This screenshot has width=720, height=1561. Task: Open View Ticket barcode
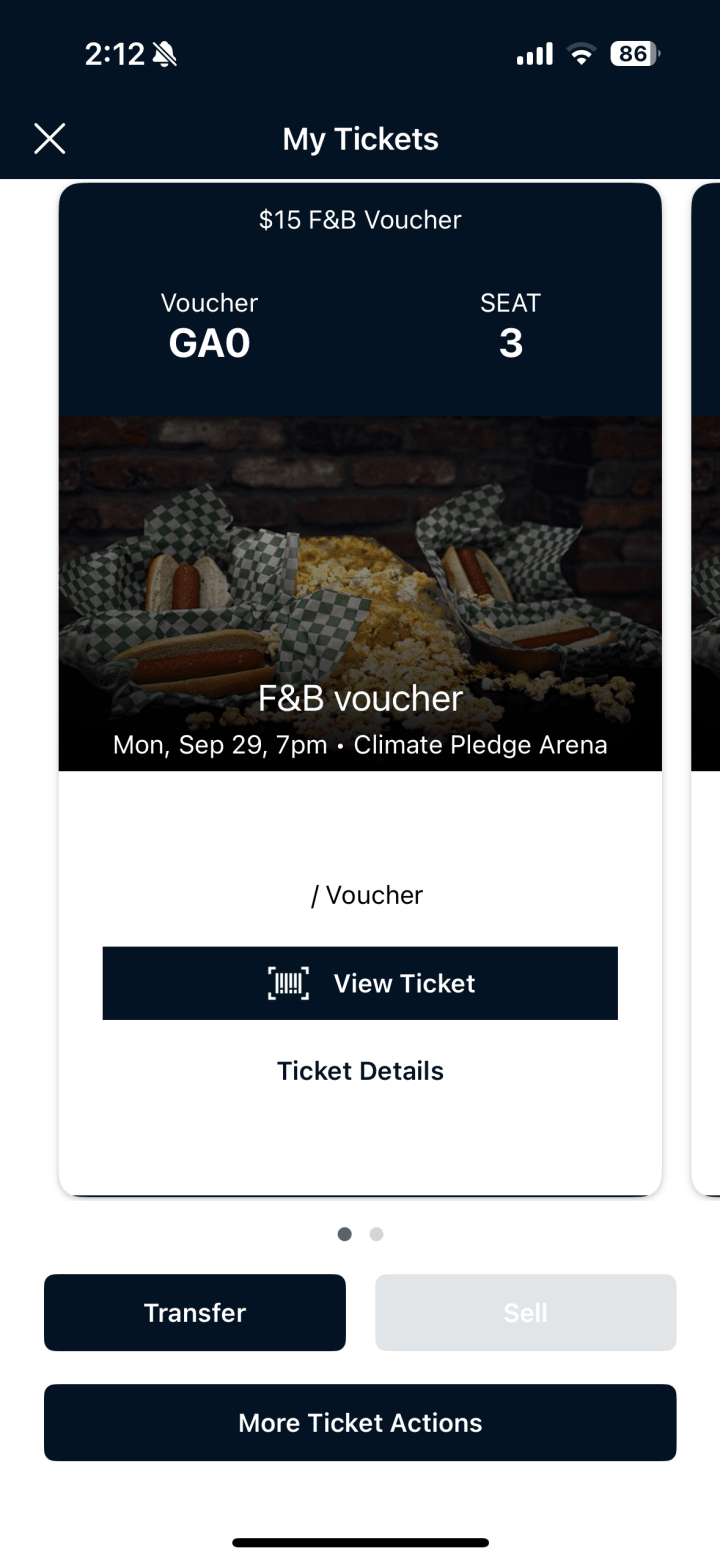click(360, 983)
